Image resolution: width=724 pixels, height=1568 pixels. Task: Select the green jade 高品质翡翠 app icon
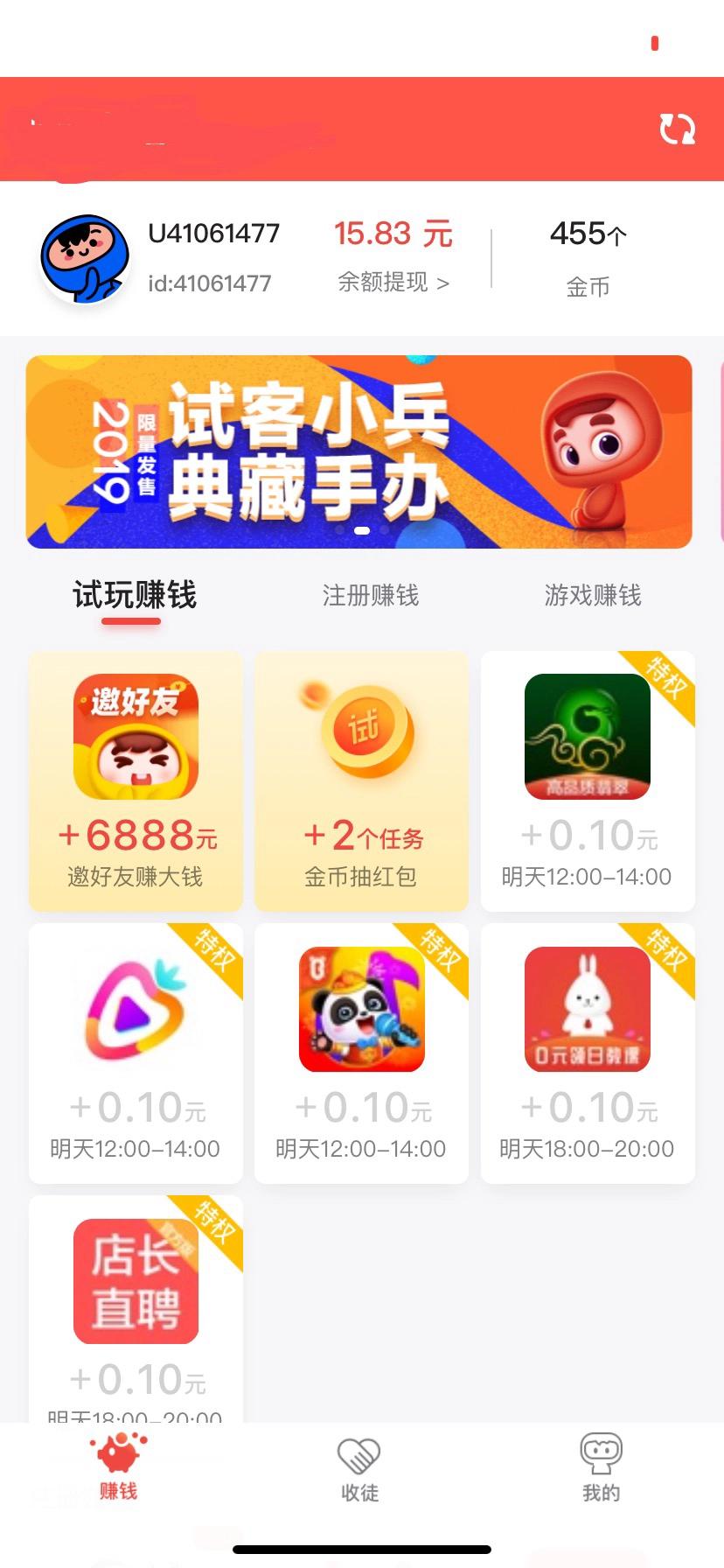[587, 737]
